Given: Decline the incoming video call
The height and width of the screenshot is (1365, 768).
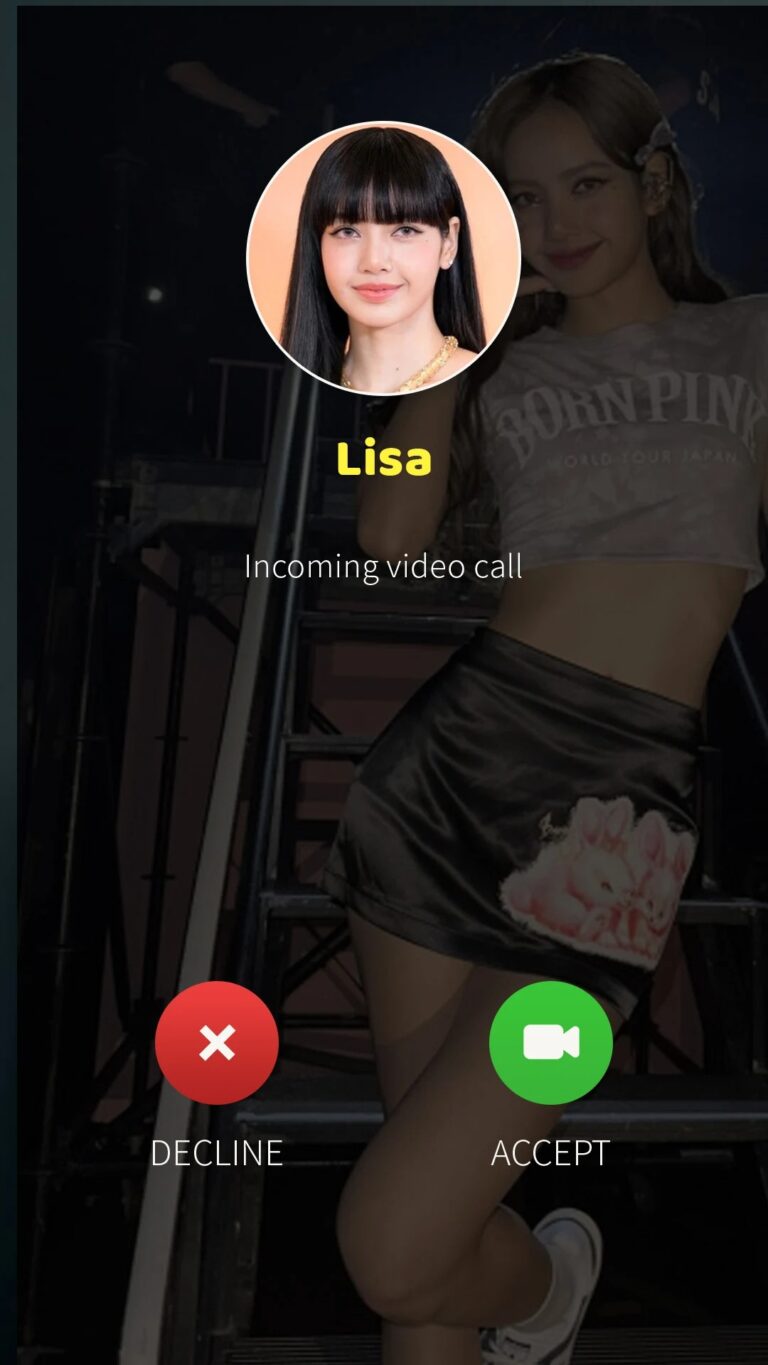Looking at the screenshot, I should [x=218, y=1042].
